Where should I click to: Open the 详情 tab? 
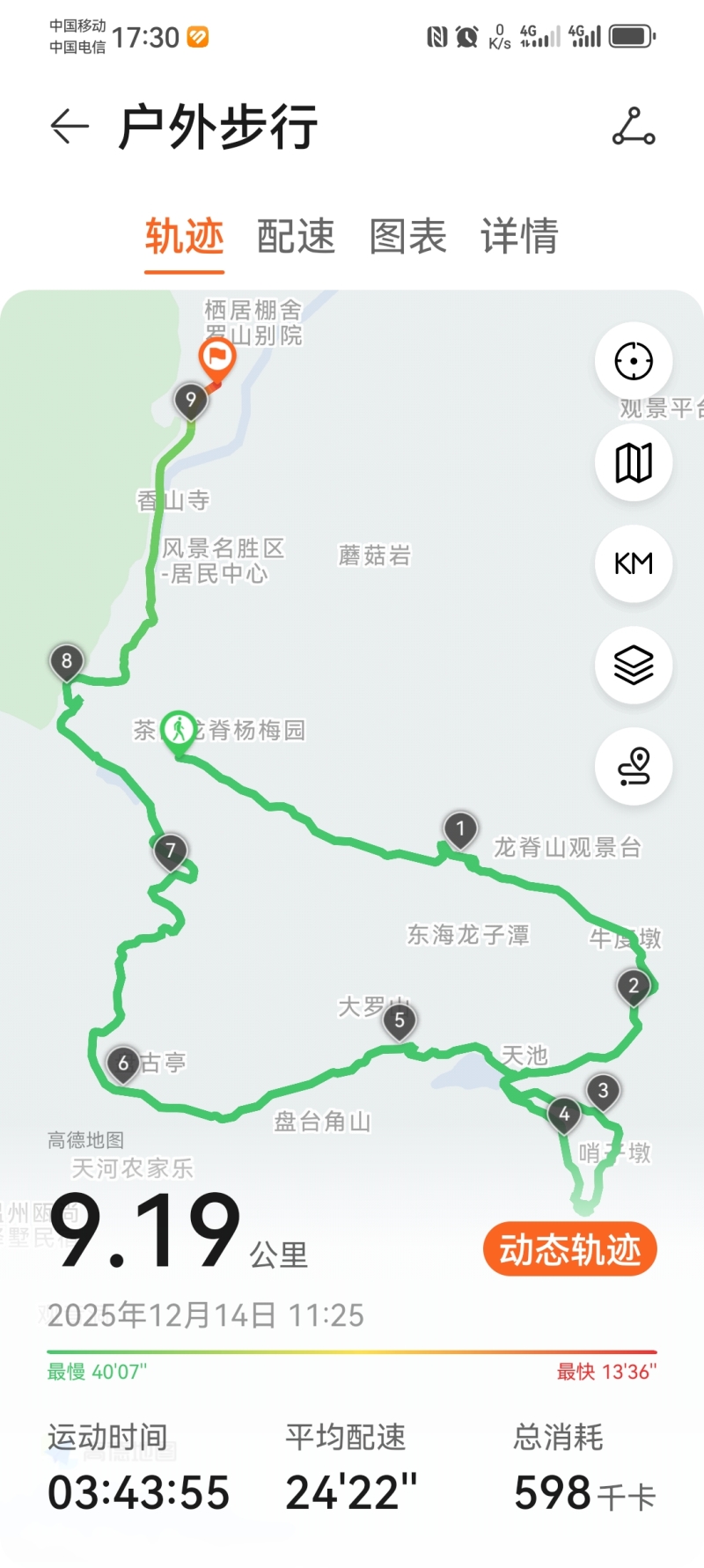tap(519, 236)
